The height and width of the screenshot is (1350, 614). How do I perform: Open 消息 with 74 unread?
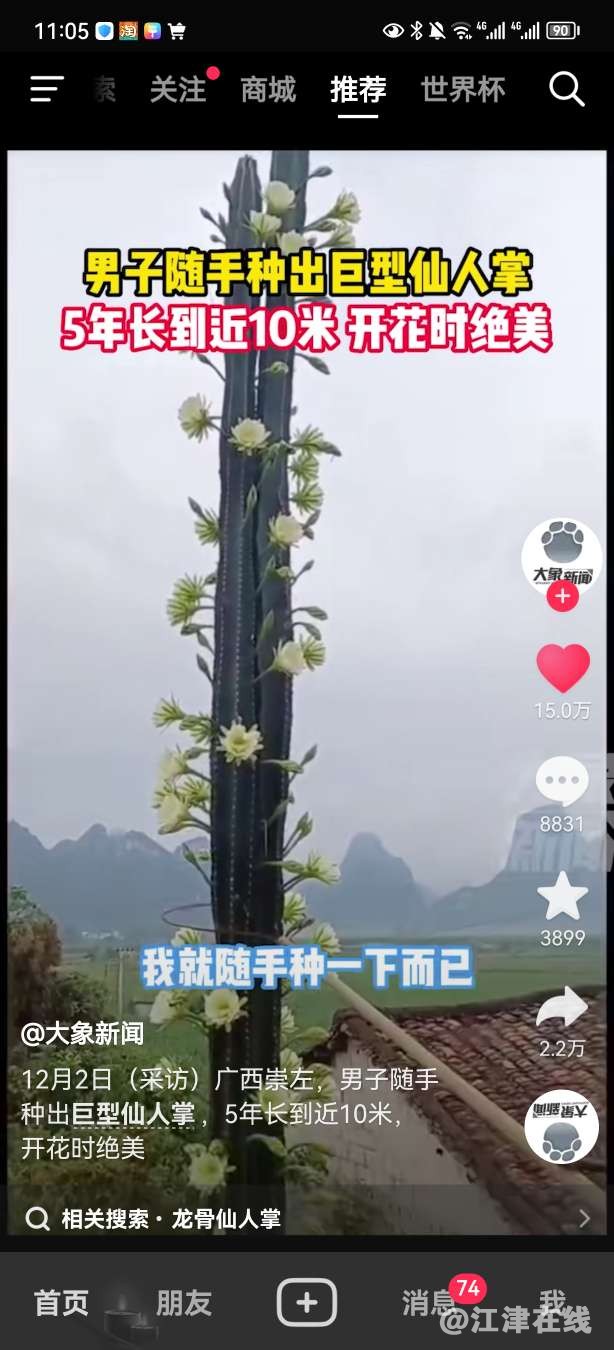point(430,1303)
